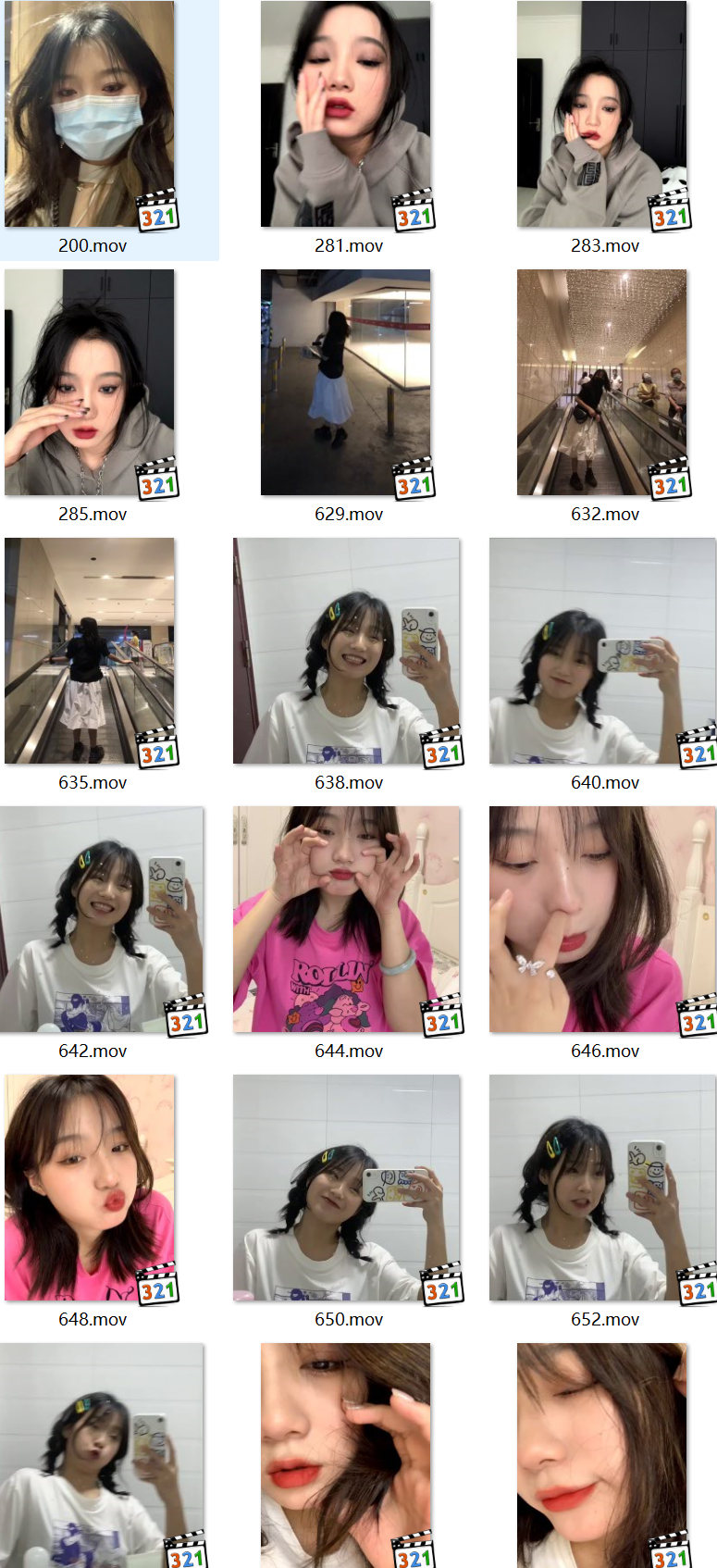Open the 648.mov video
Viewport: 717px width, 1568px height.
coord(90,1188)
